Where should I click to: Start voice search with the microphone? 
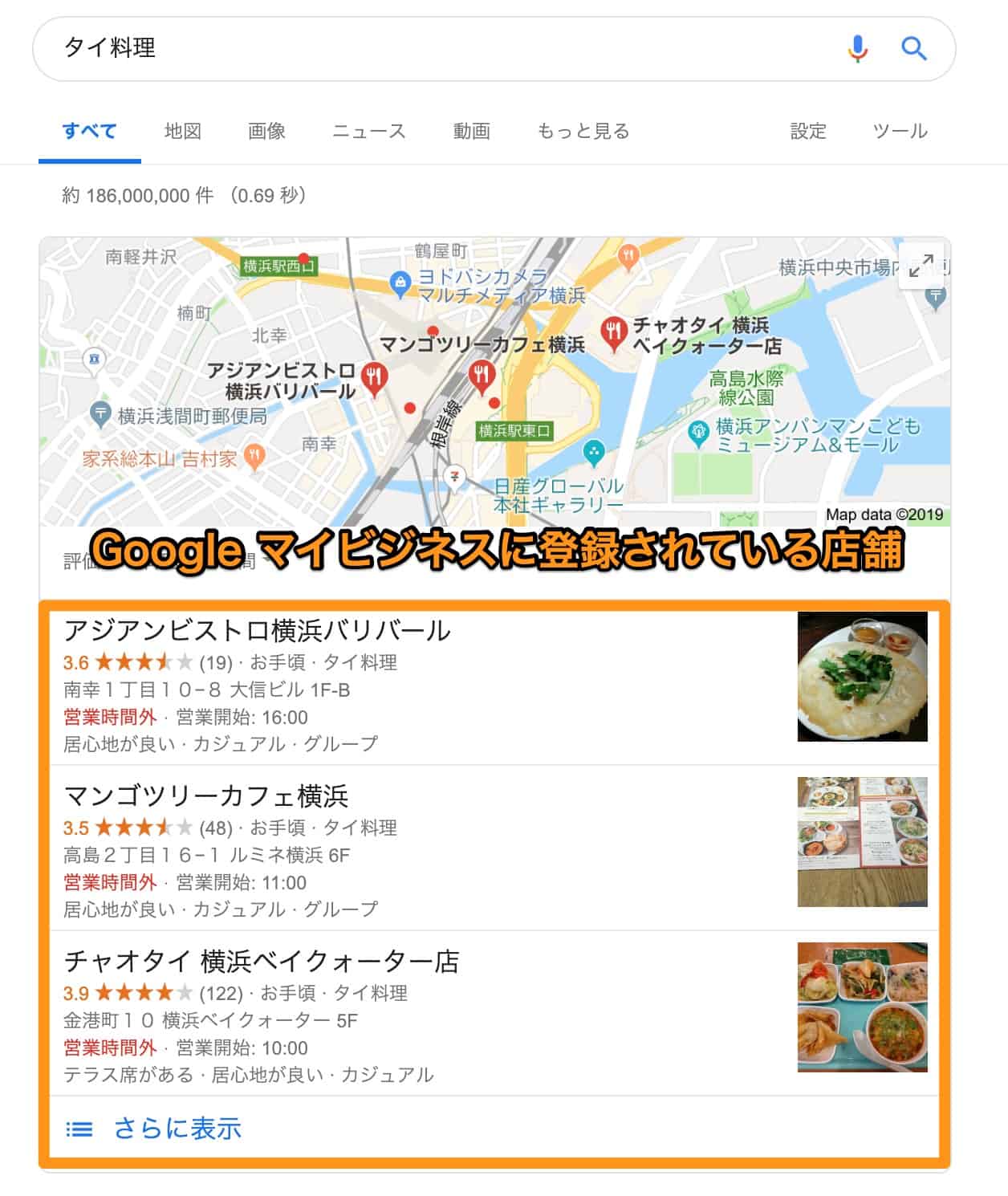pos(857,49)
